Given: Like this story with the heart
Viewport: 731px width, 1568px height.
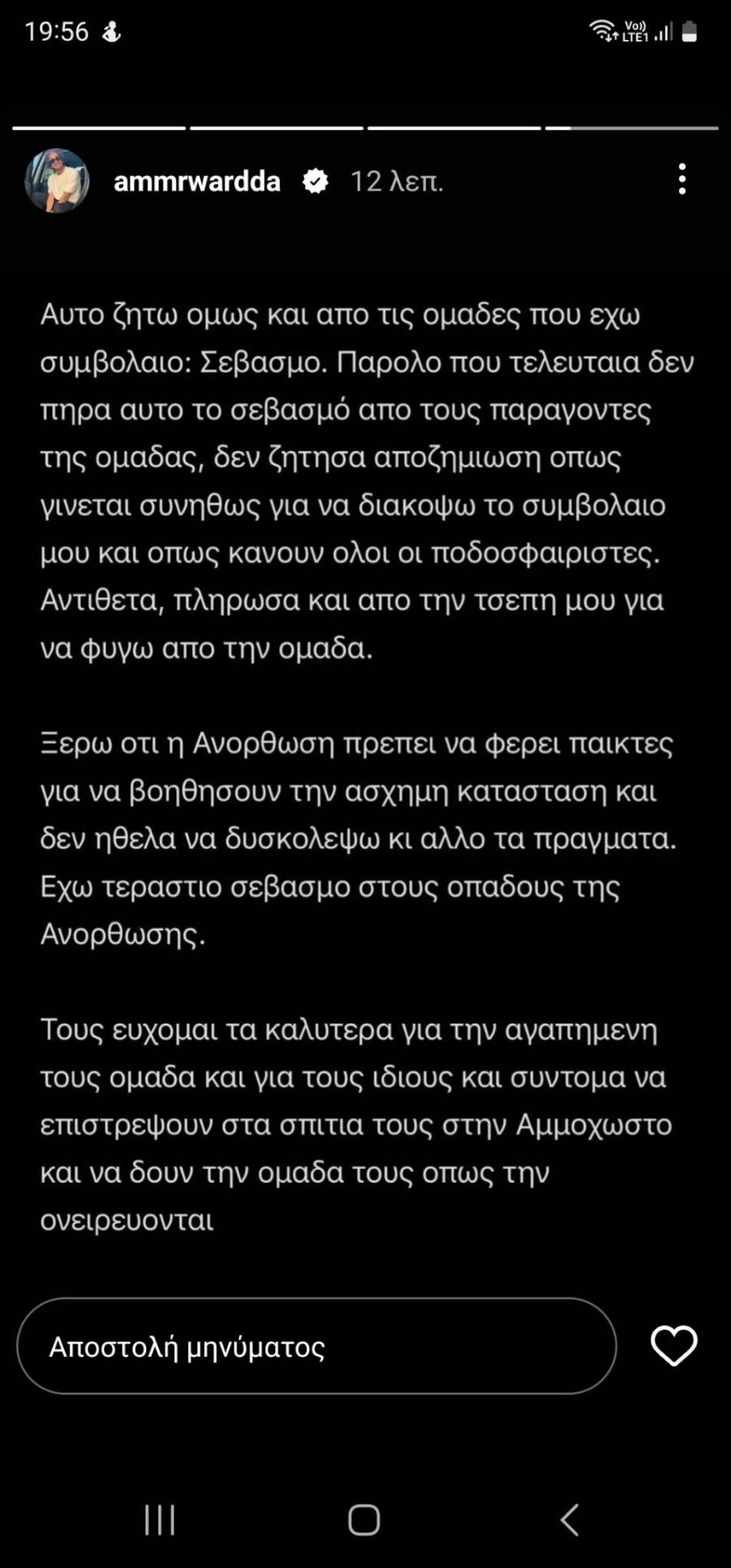Looking at the screenshot, I should point(674,1345).
